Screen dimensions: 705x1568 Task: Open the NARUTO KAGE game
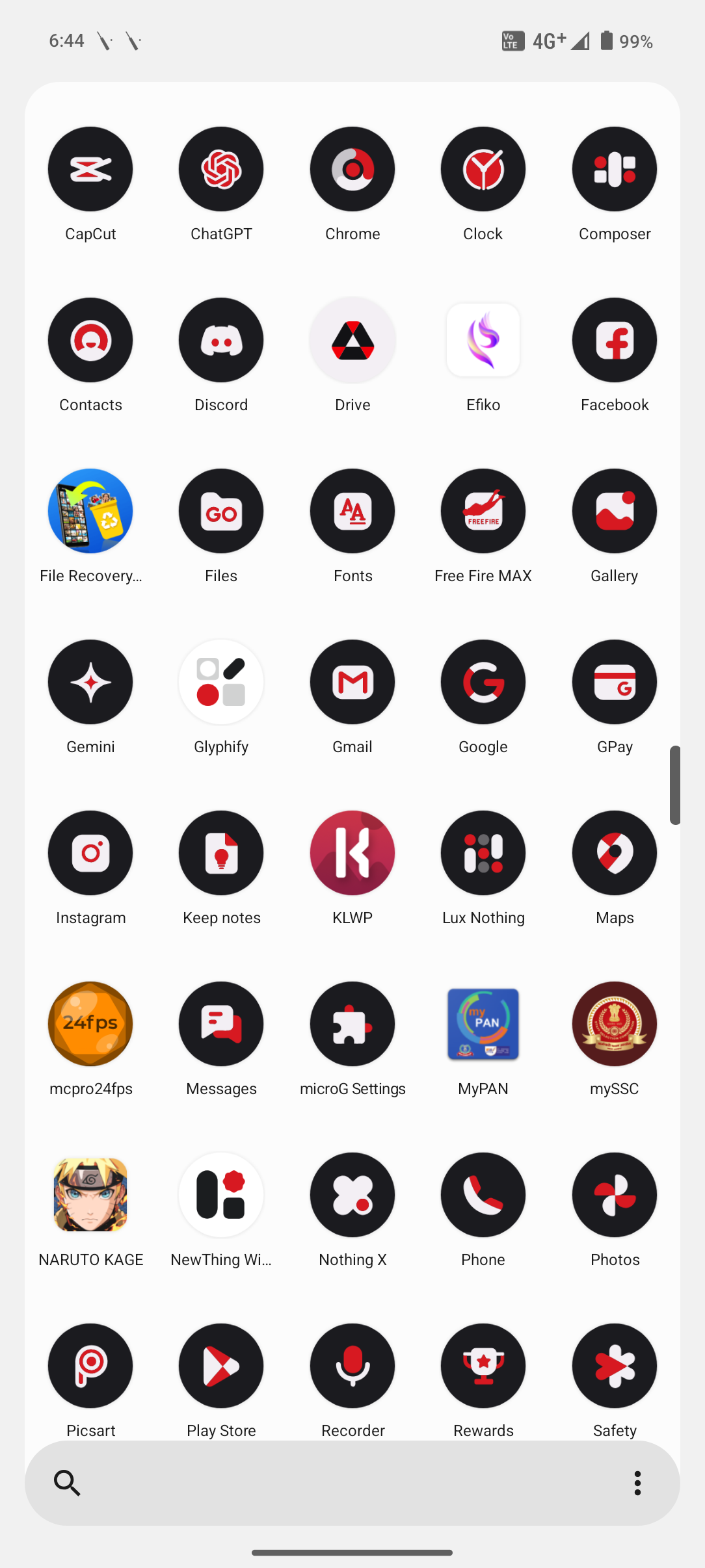[90, 1196]
